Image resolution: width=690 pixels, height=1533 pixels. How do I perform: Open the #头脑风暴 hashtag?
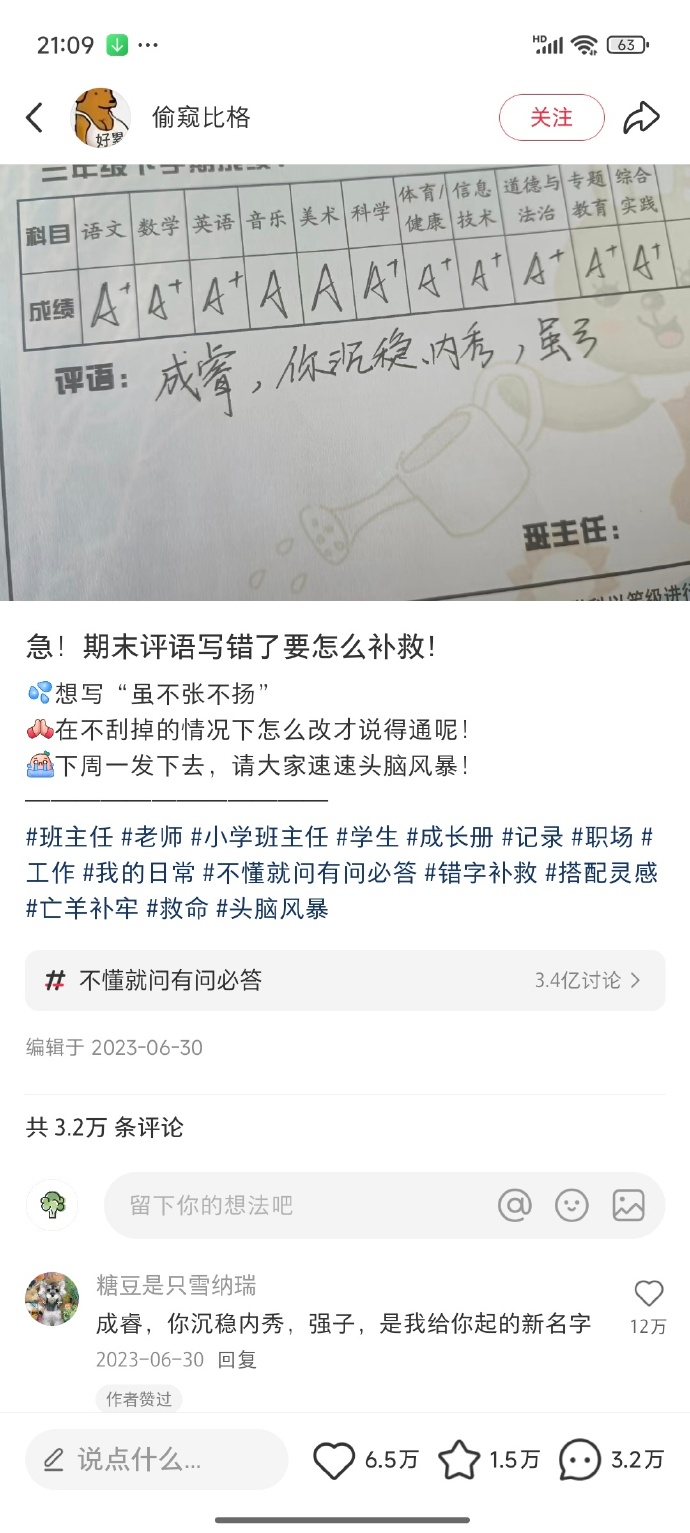[x=272, y=908]
